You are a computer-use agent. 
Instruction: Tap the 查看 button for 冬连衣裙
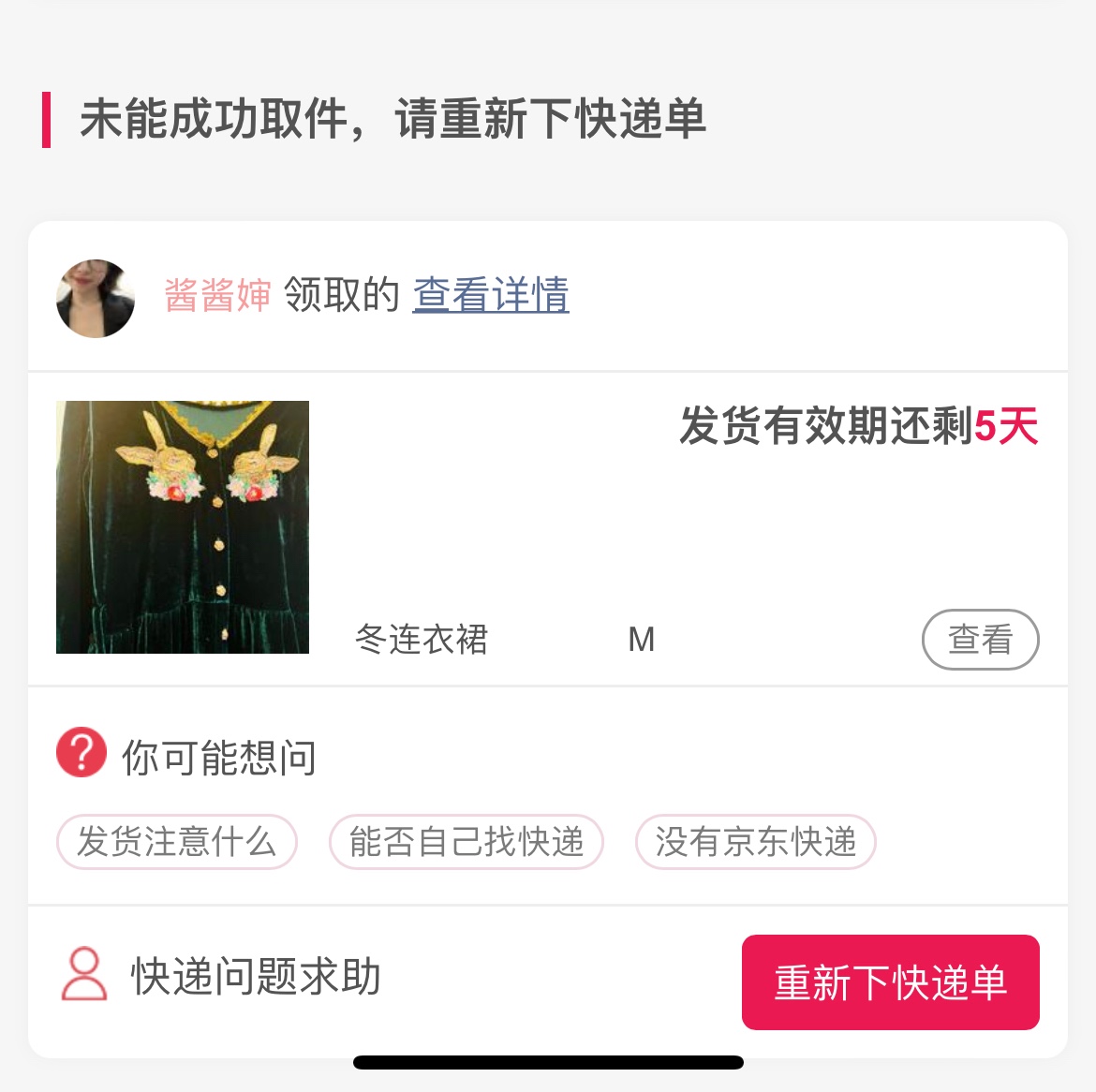980,640
